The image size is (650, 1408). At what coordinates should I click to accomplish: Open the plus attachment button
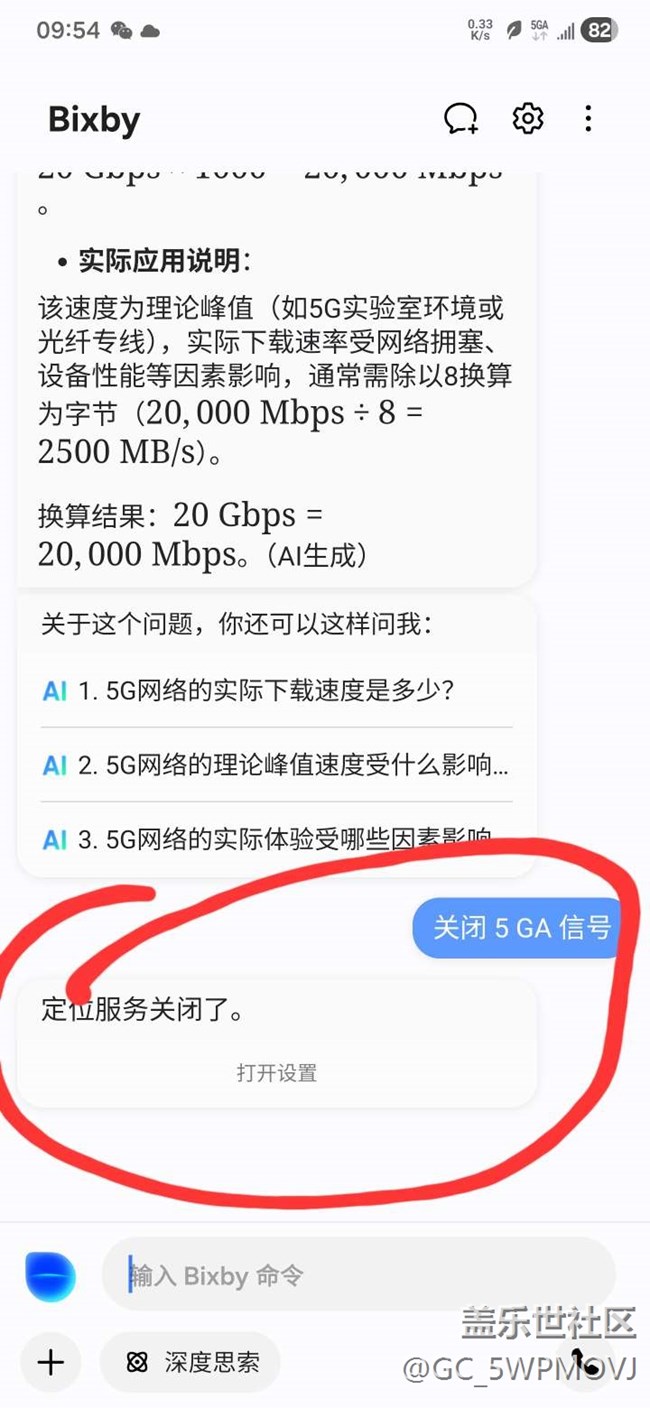pos(50,1361)
